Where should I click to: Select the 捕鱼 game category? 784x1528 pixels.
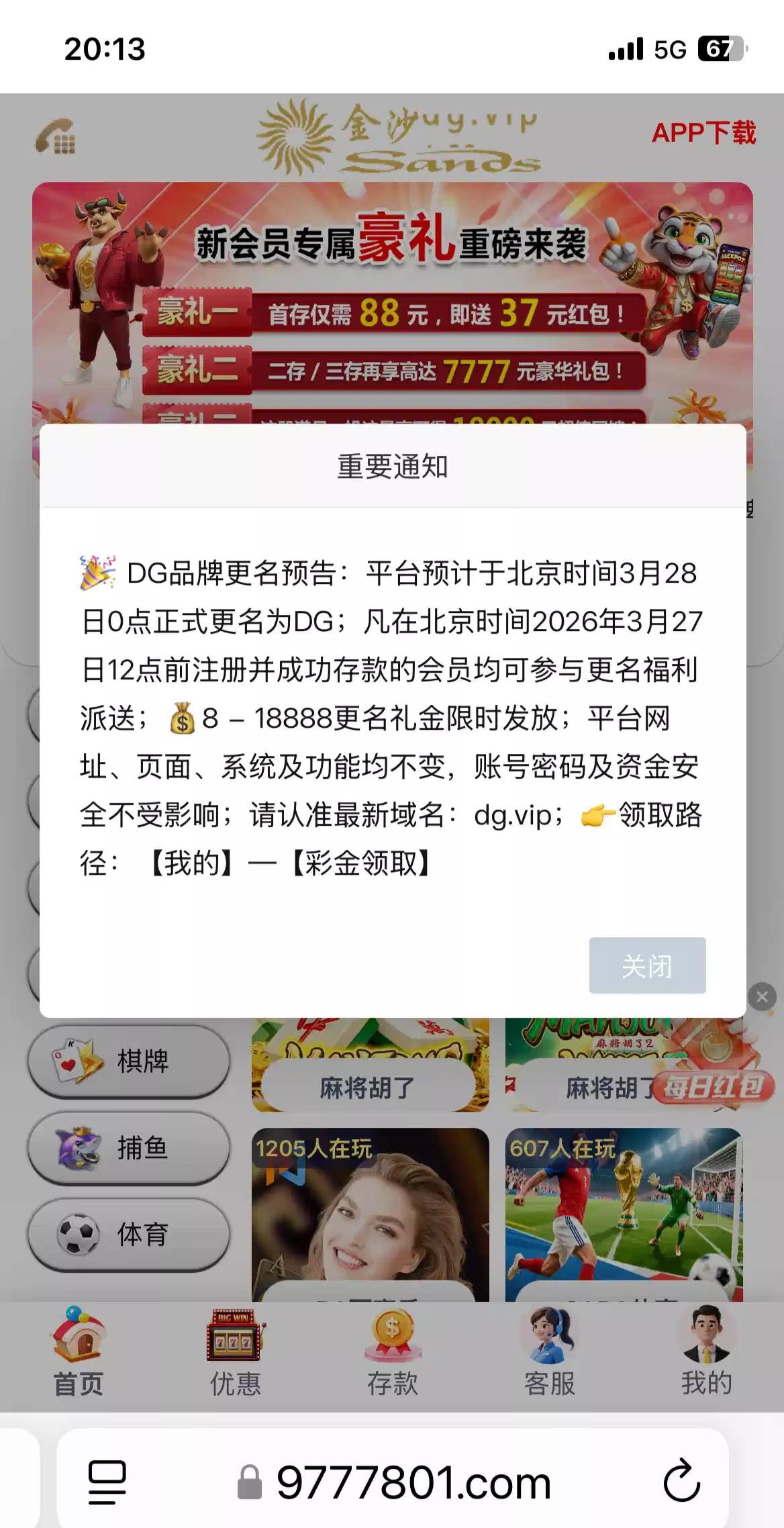(128, 1147)
